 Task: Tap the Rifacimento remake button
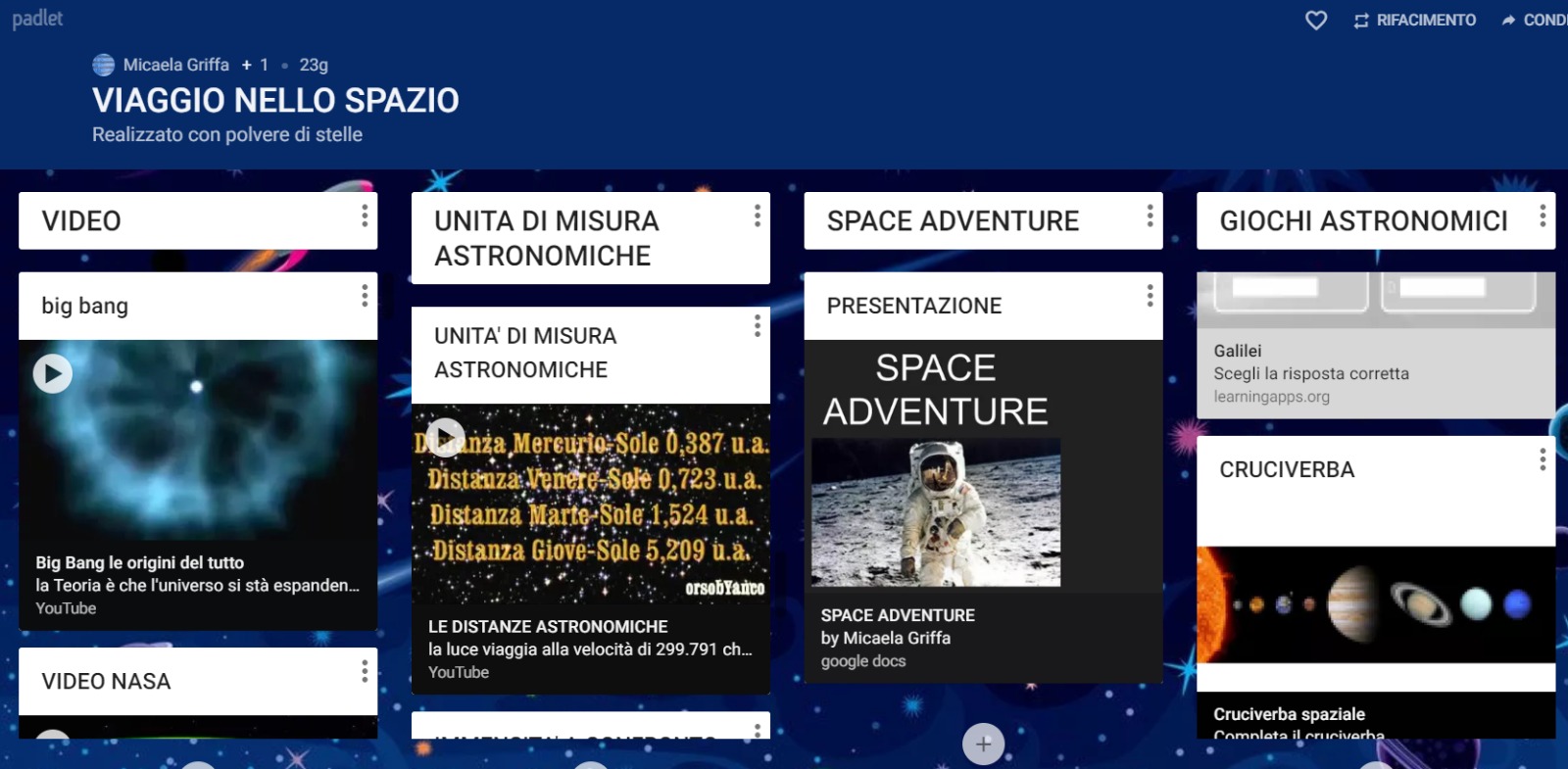click(x=1415, y=21)
